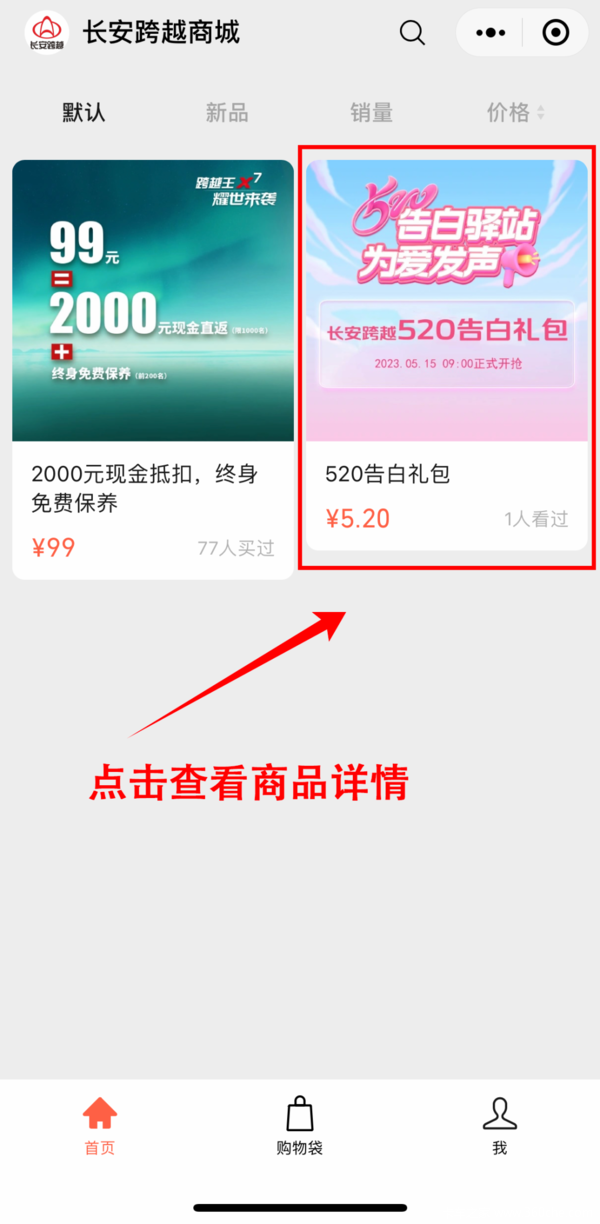Open the 2000元现金抵扣 product card
Screen dimensions: 600x1224
coord(153,370)
